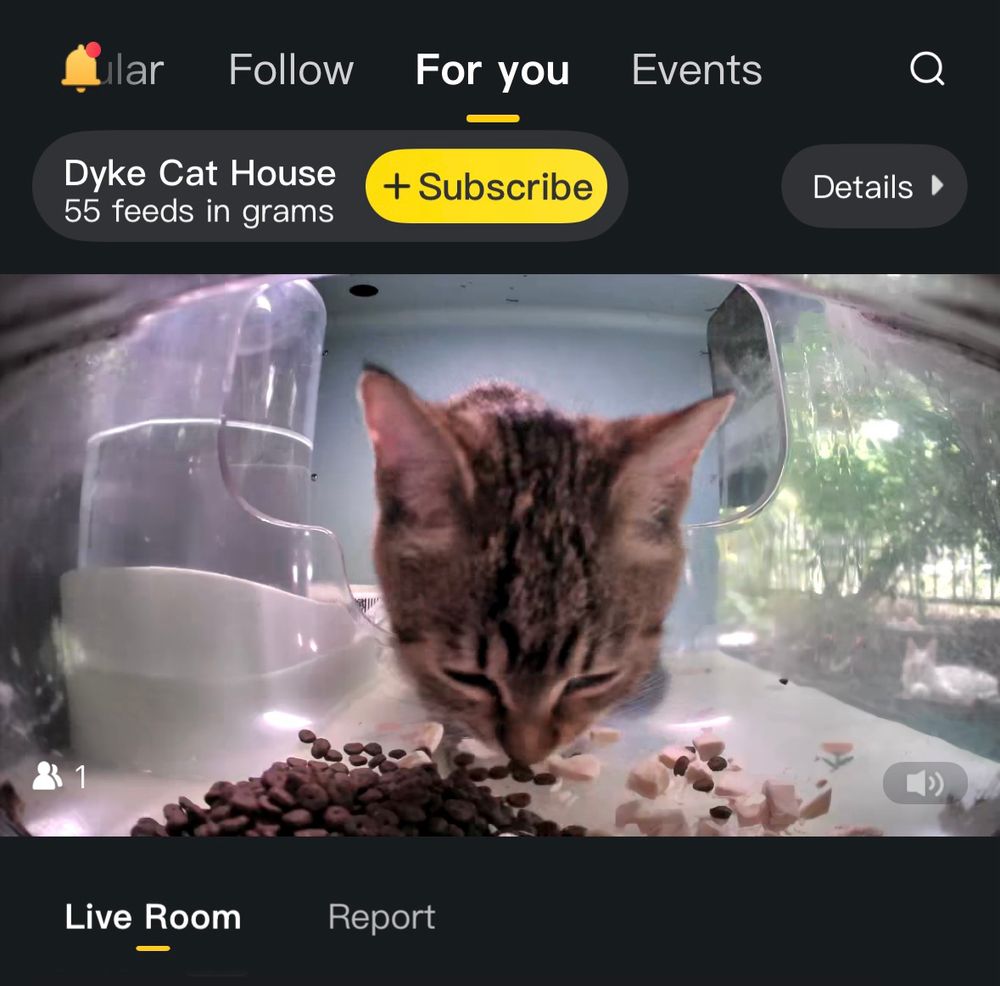
Task: Mute the live stream sound
Action: 925,783
